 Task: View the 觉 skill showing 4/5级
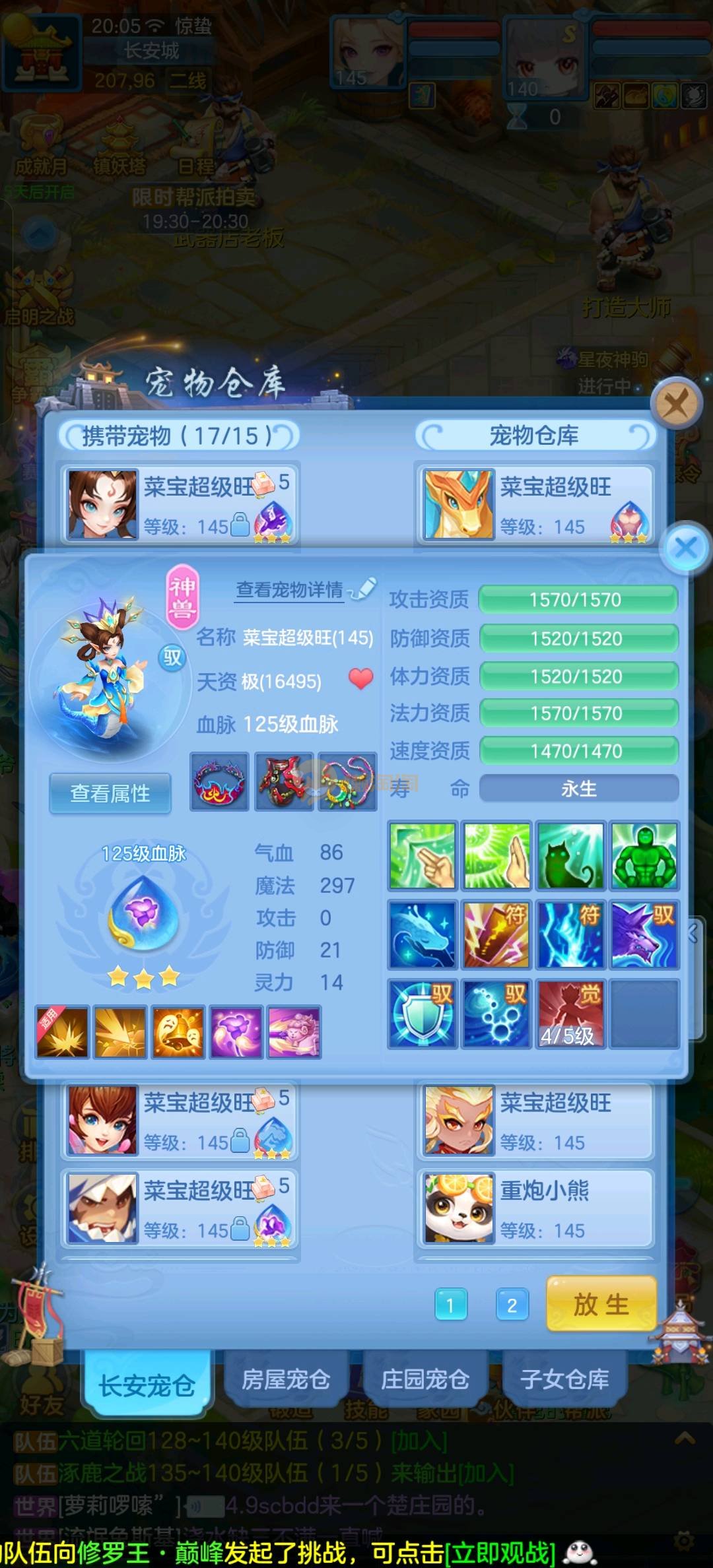pos(570,1014)
